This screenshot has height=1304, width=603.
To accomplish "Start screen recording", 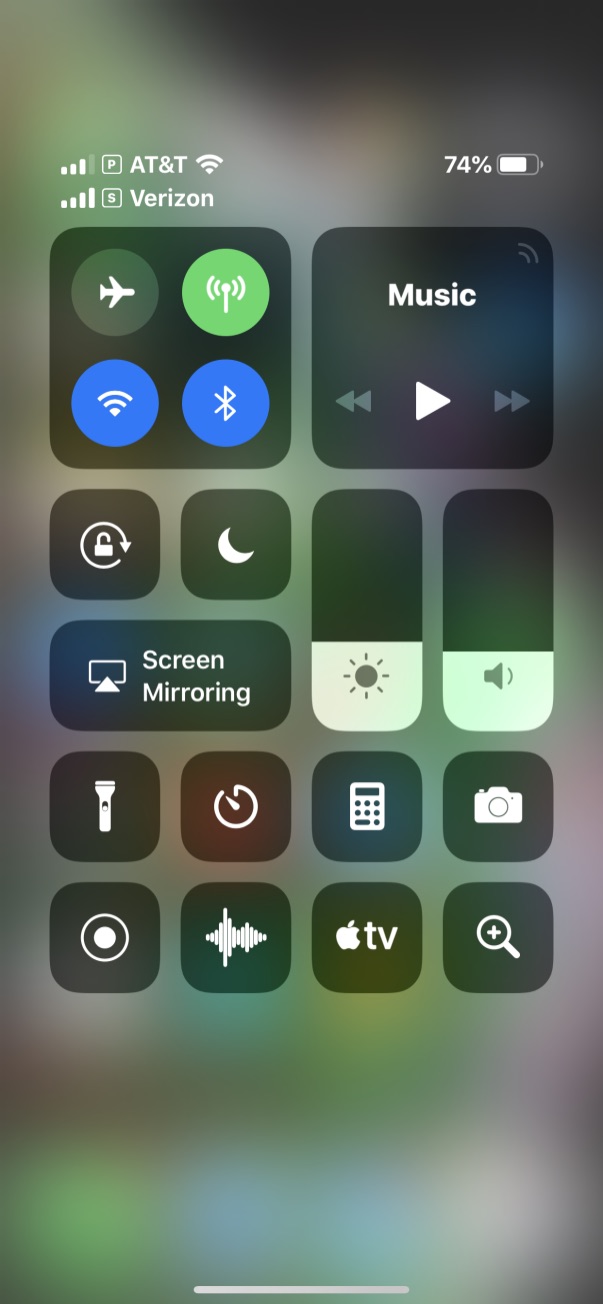I will (105, 937).
